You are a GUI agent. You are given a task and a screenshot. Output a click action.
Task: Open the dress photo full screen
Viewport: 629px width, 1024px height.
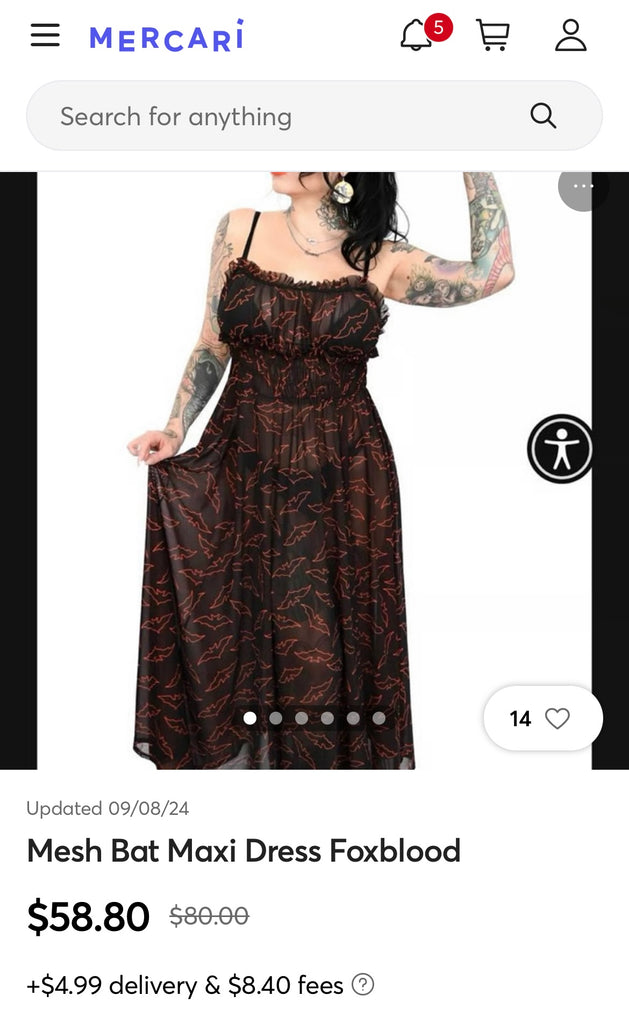[x=314, y=470]
